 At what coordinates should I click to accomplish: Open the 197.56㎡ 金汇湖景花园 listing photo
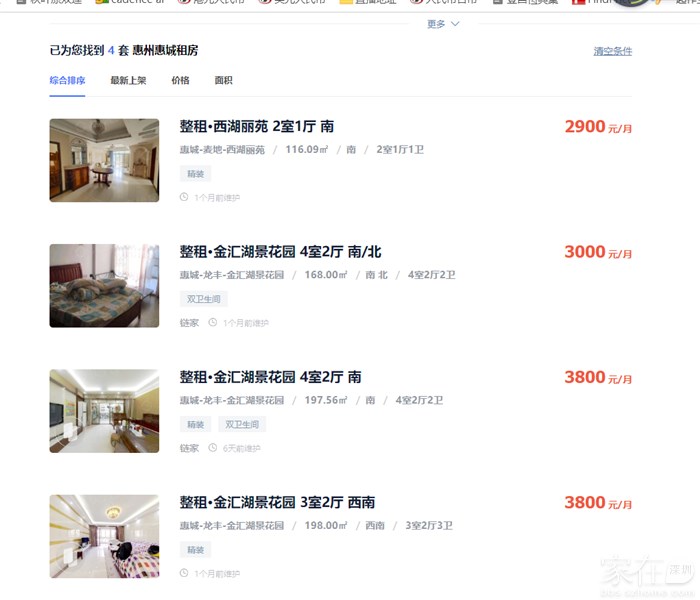(x=104, y=410)
